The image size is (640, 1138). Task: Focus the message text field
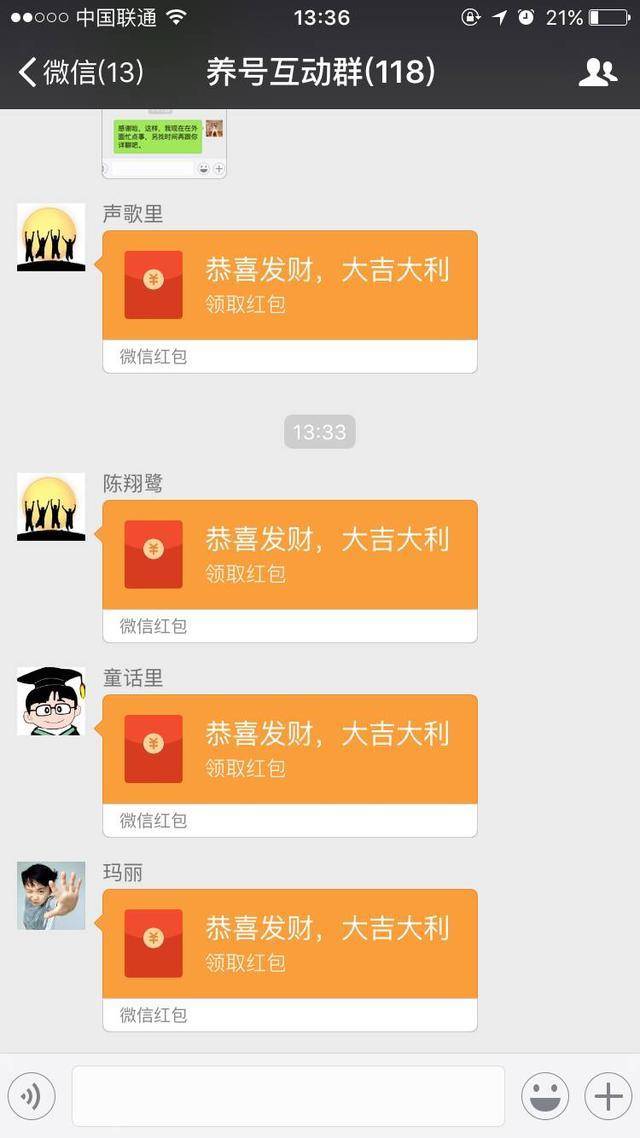coord(288,1097)
